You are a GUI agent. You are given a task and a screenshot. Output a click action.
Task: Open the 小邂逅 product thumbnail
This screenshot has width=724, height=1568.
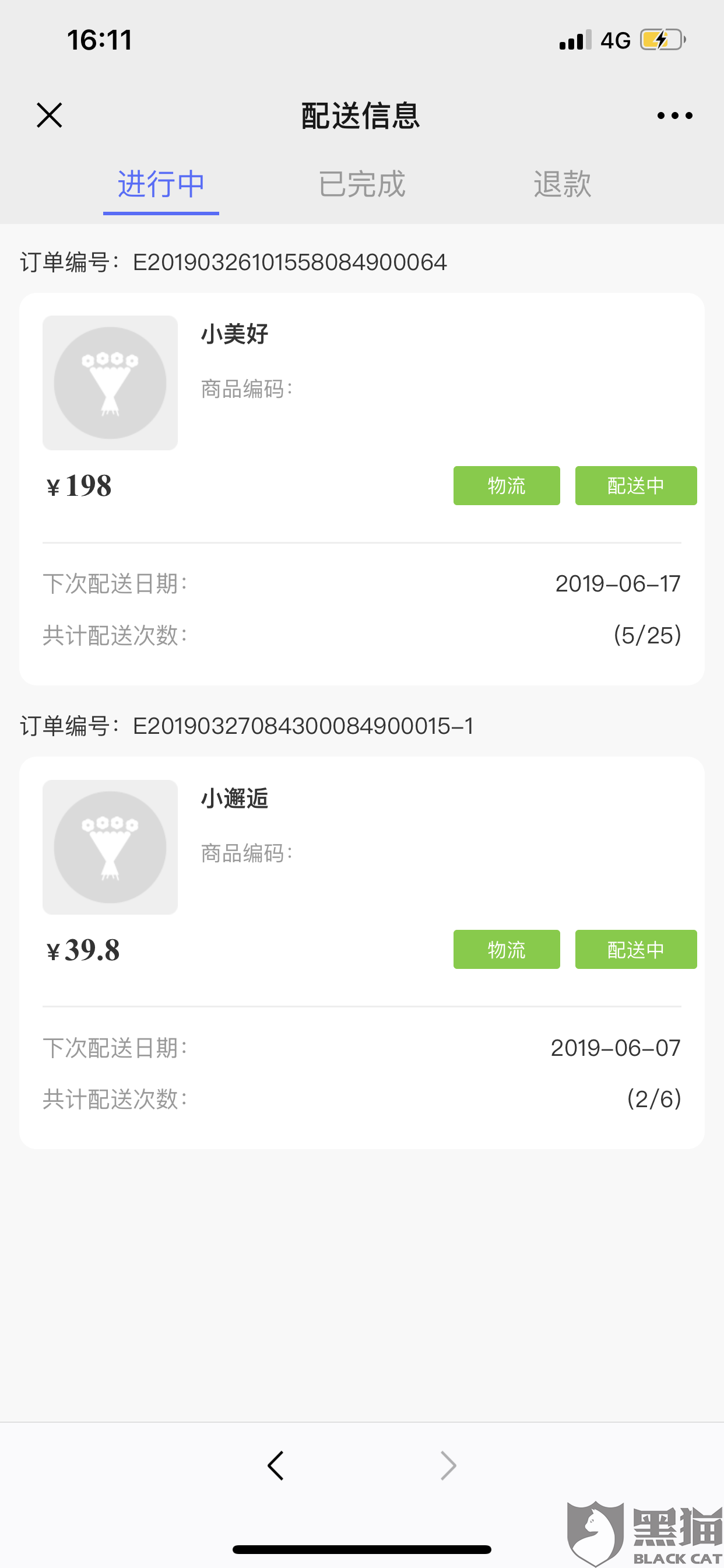pos(110,848)
